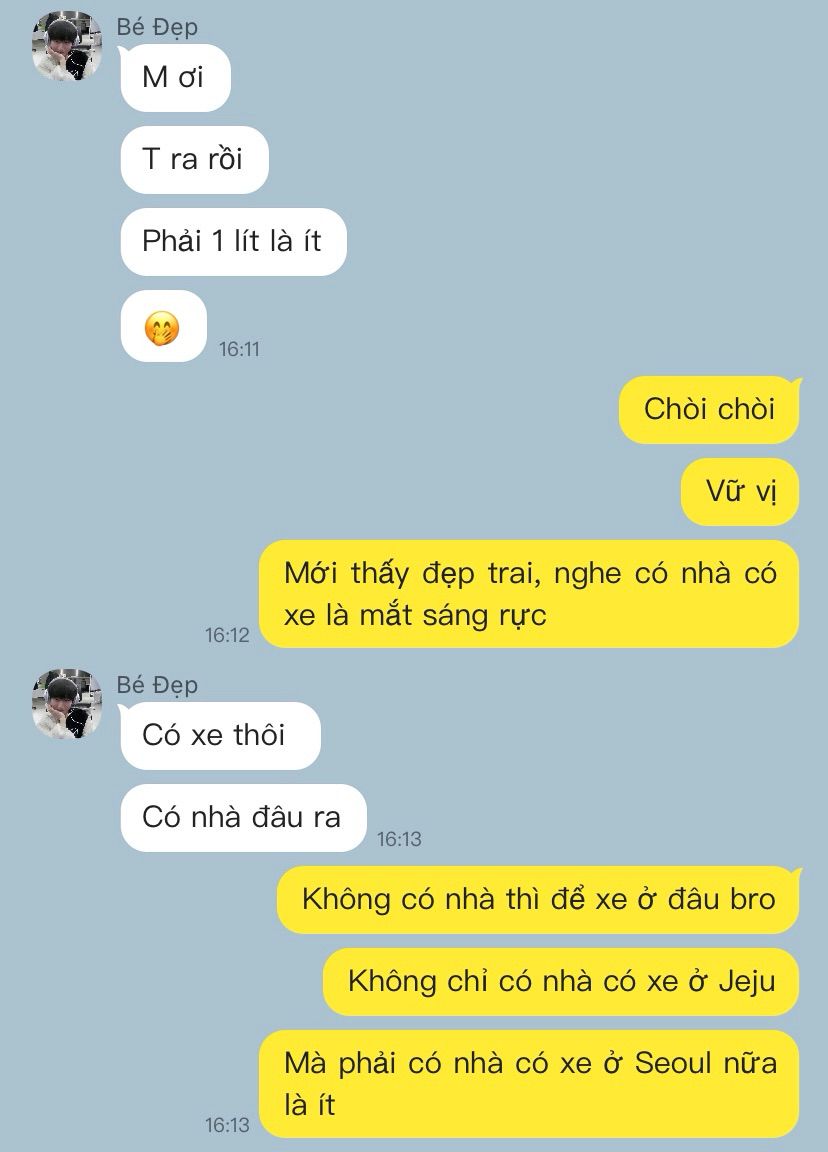This screenshot has height=1152, width=828.
Task: Open Bé Đẹp's profile photo beside "M ơi"
Action: click(x=67, y=46)
